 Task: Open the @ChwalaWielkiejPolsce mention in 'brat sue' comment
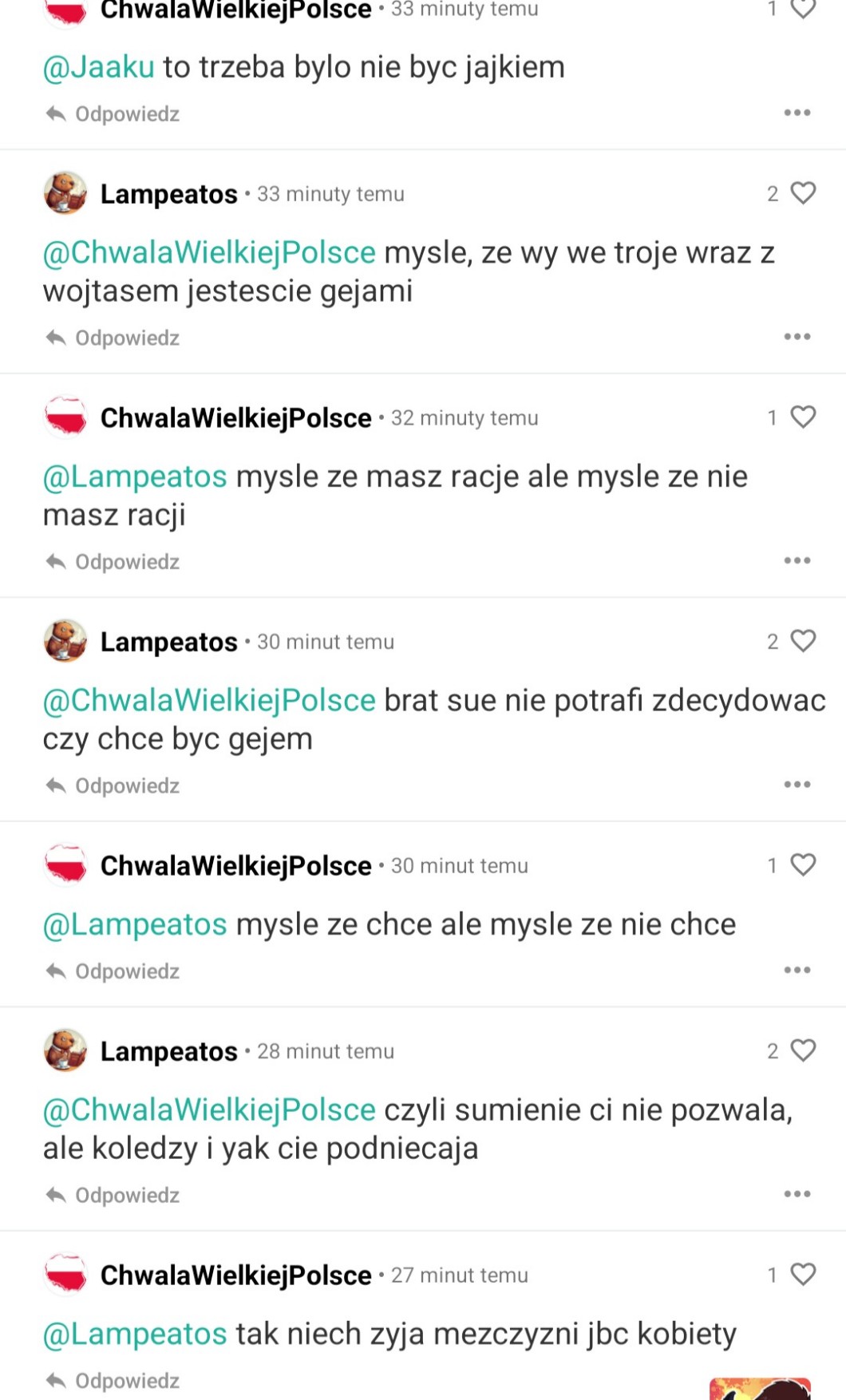pyautogui.click(x=209, y=700)
